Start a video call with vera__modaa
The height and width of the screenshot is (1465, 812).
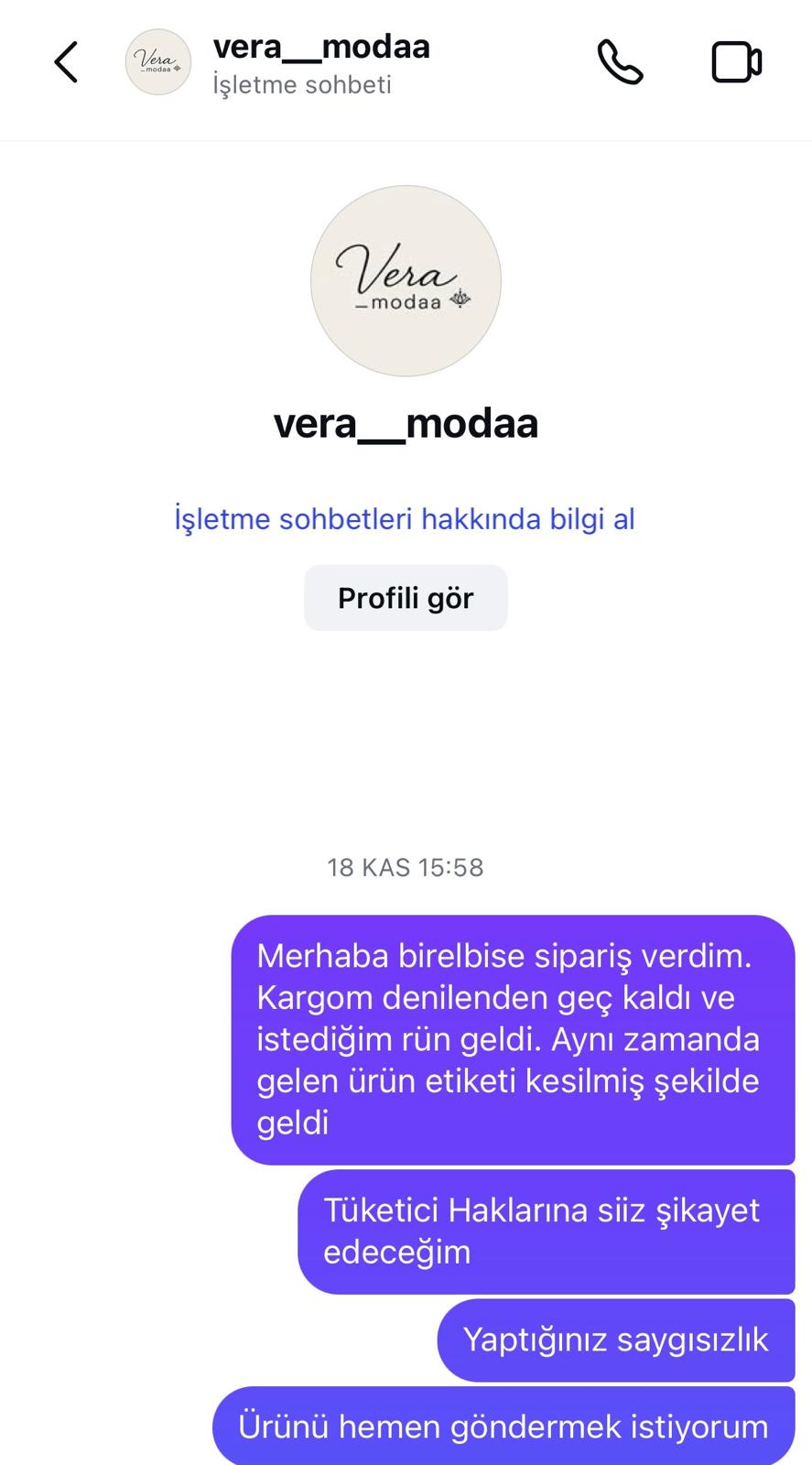tap(736, 64)
